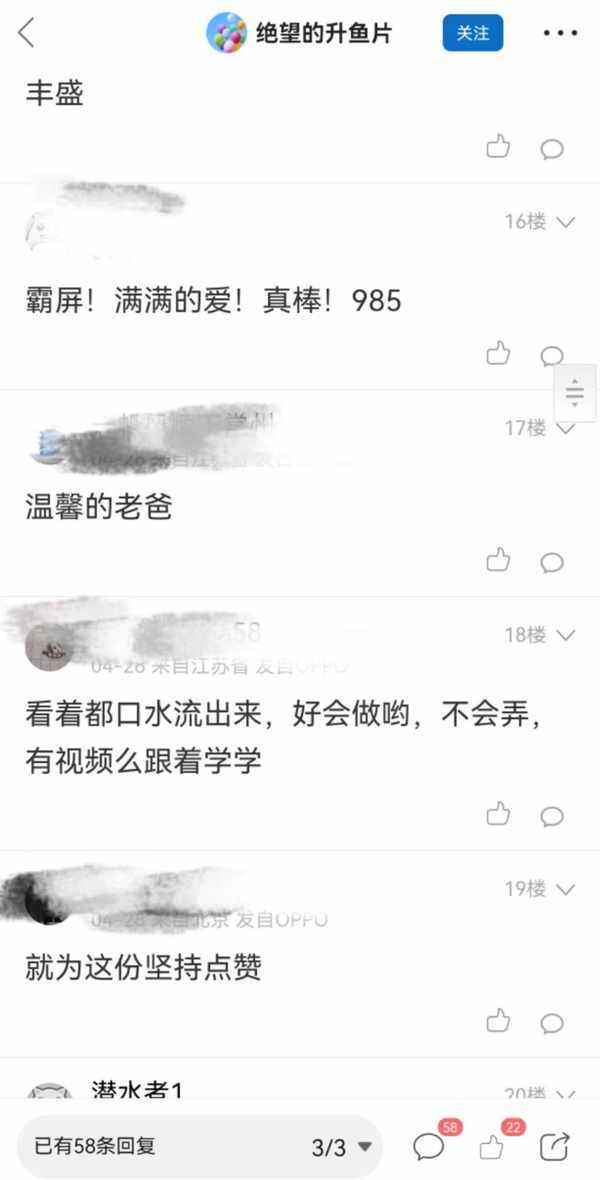Expand the 18楼 dropdown arrow

click(x=566, y=635)
